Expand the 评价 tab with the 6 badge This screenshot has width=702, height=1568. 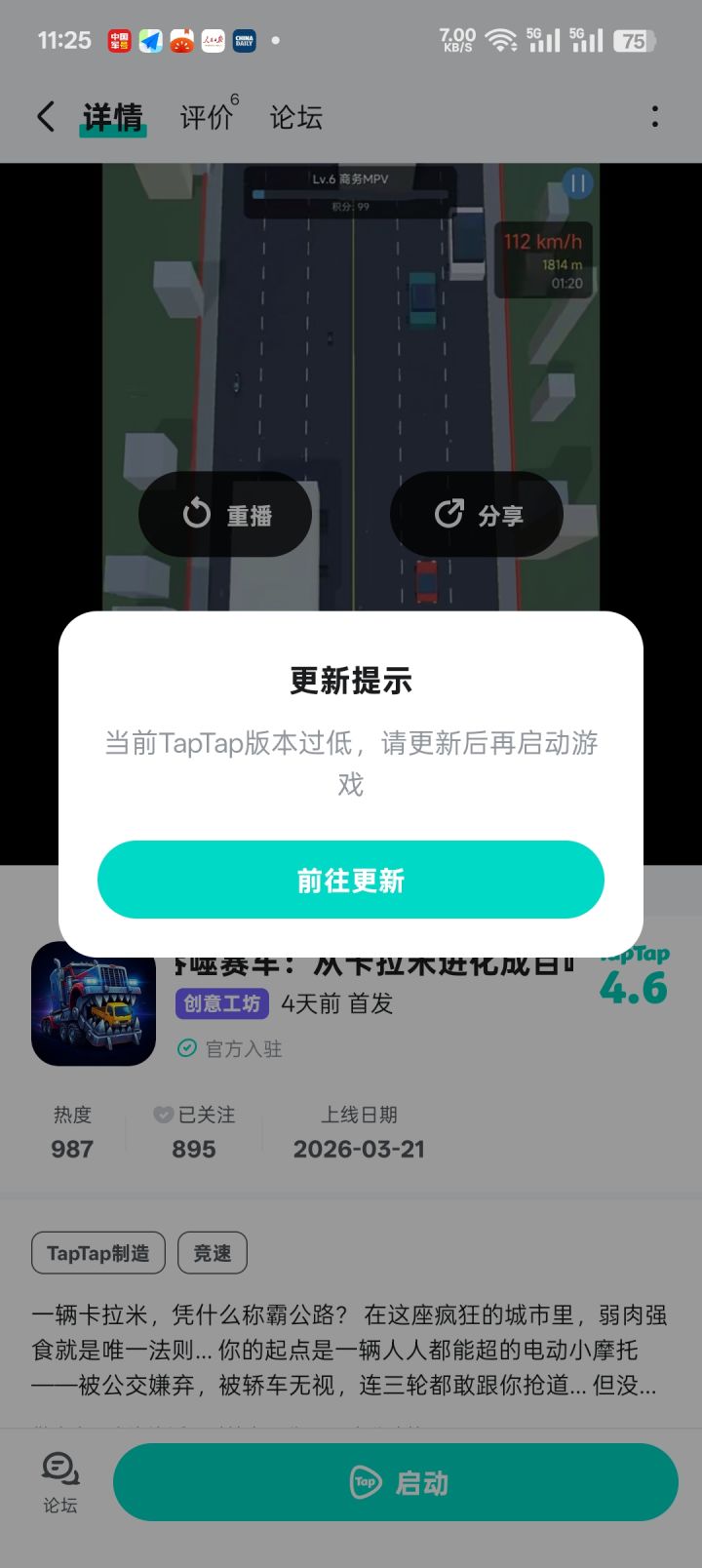(206, 116)
